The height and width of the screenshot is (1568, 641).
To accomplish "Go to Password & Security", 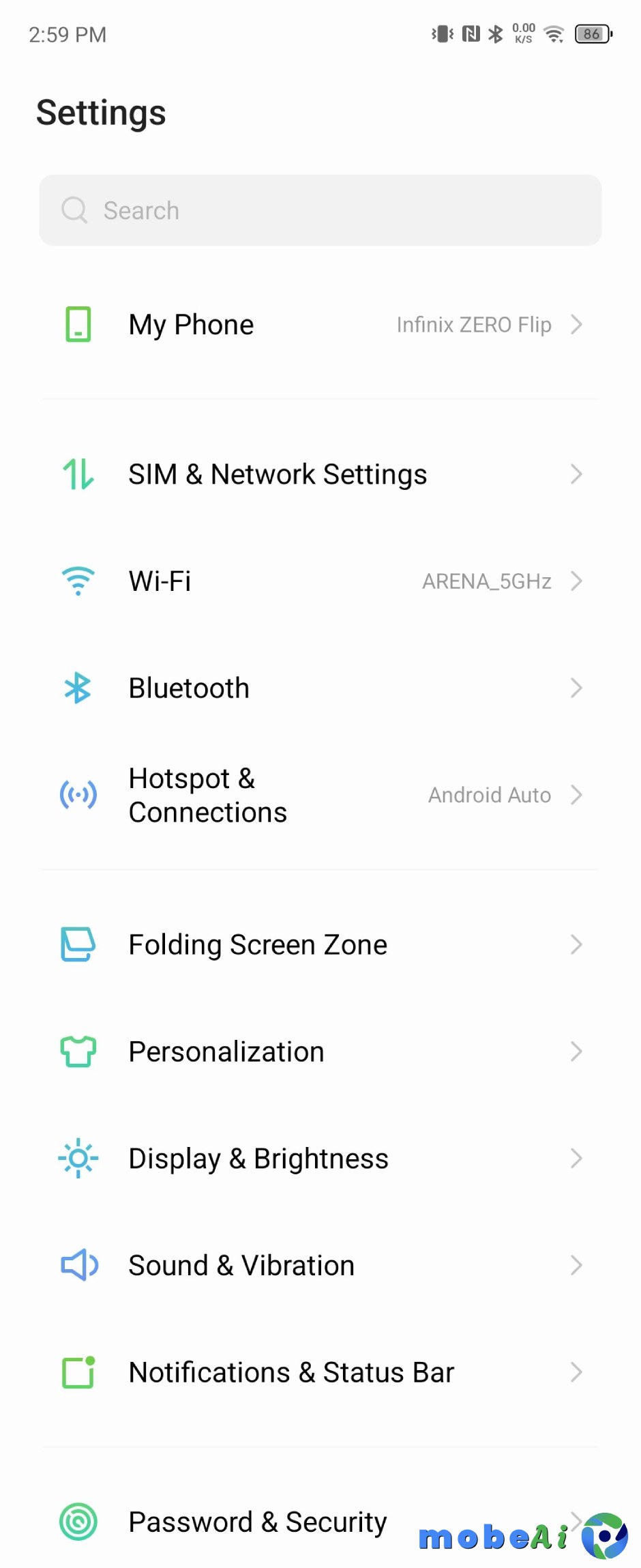I will click(258, 1522).
